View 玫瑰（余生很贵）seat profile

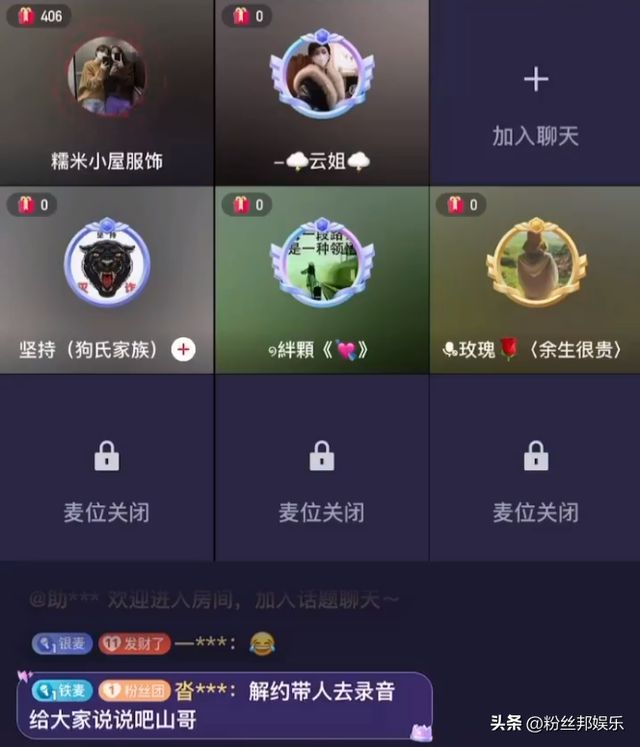pos(535,264)
